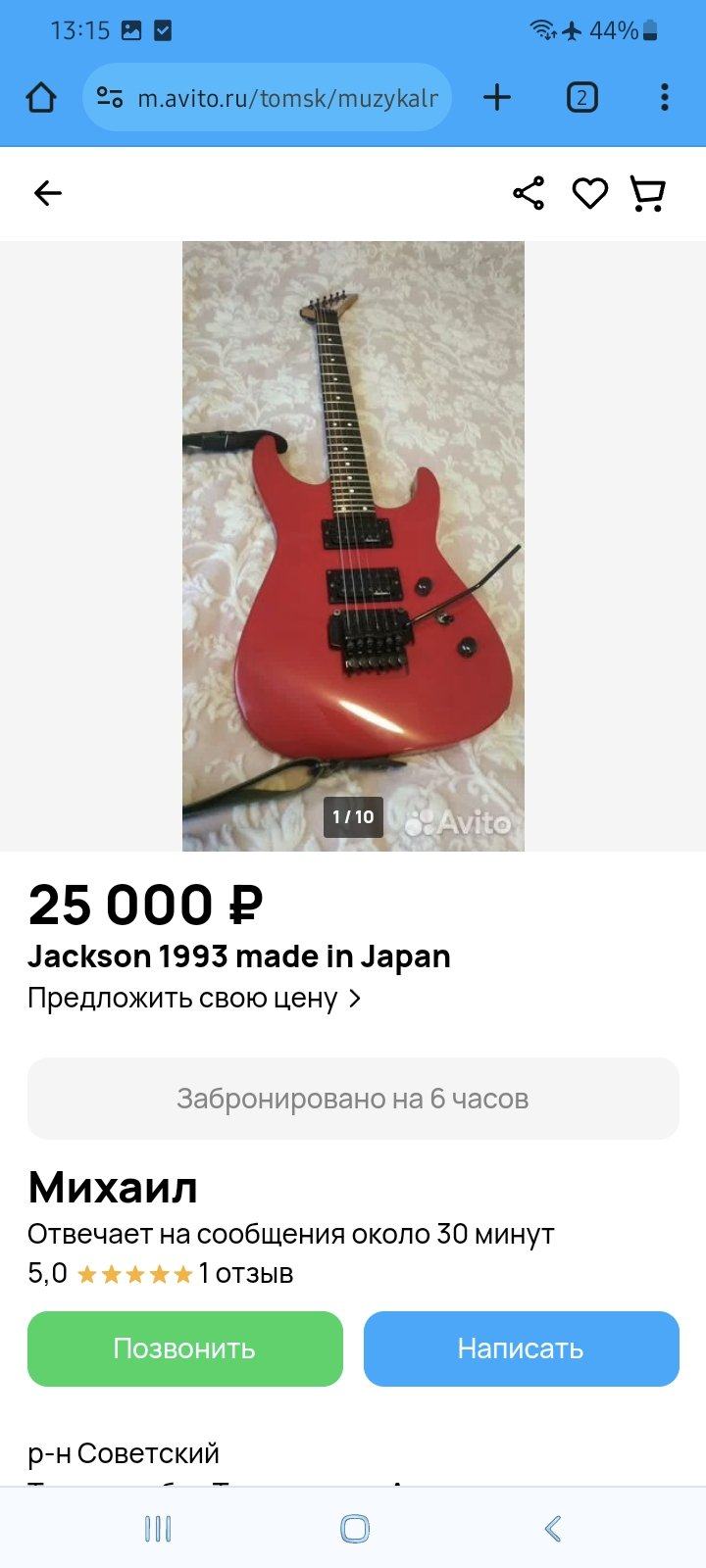Screen dimensions: 706x1568
Task: Go to the browser home page
Action: coord(41,97)
